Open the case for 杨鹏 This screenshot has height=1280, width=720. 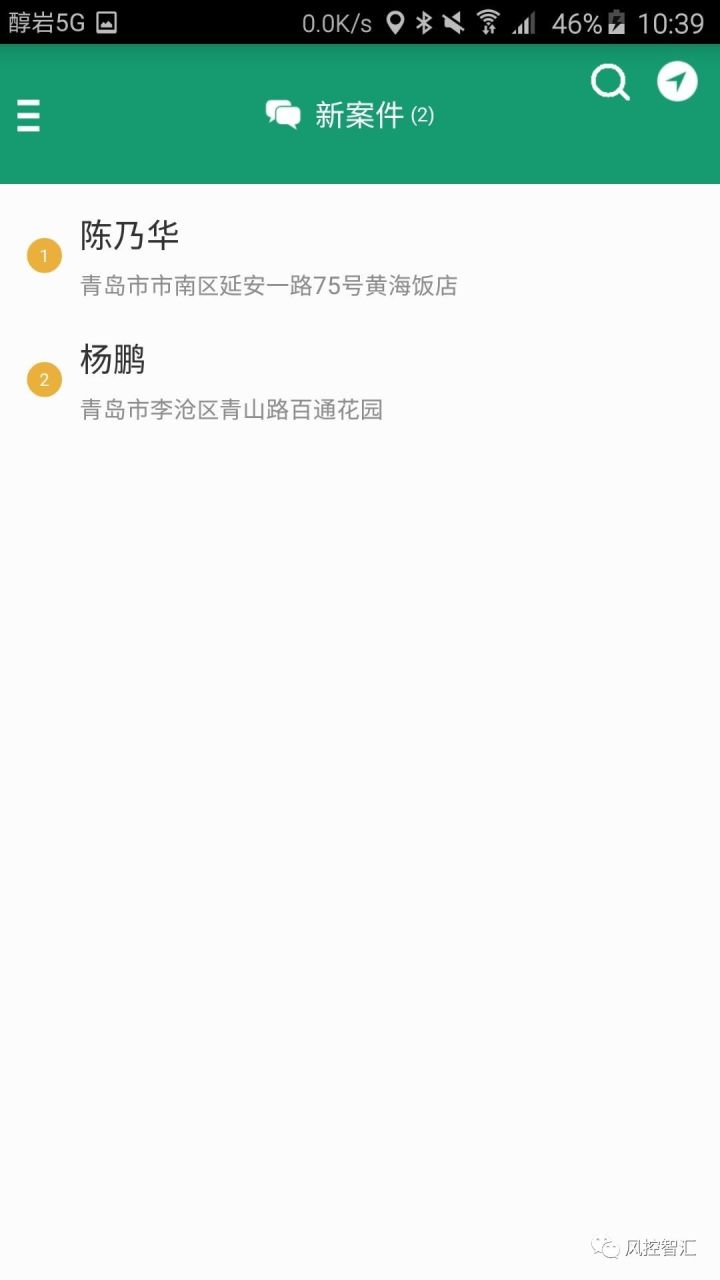point(360,381)
